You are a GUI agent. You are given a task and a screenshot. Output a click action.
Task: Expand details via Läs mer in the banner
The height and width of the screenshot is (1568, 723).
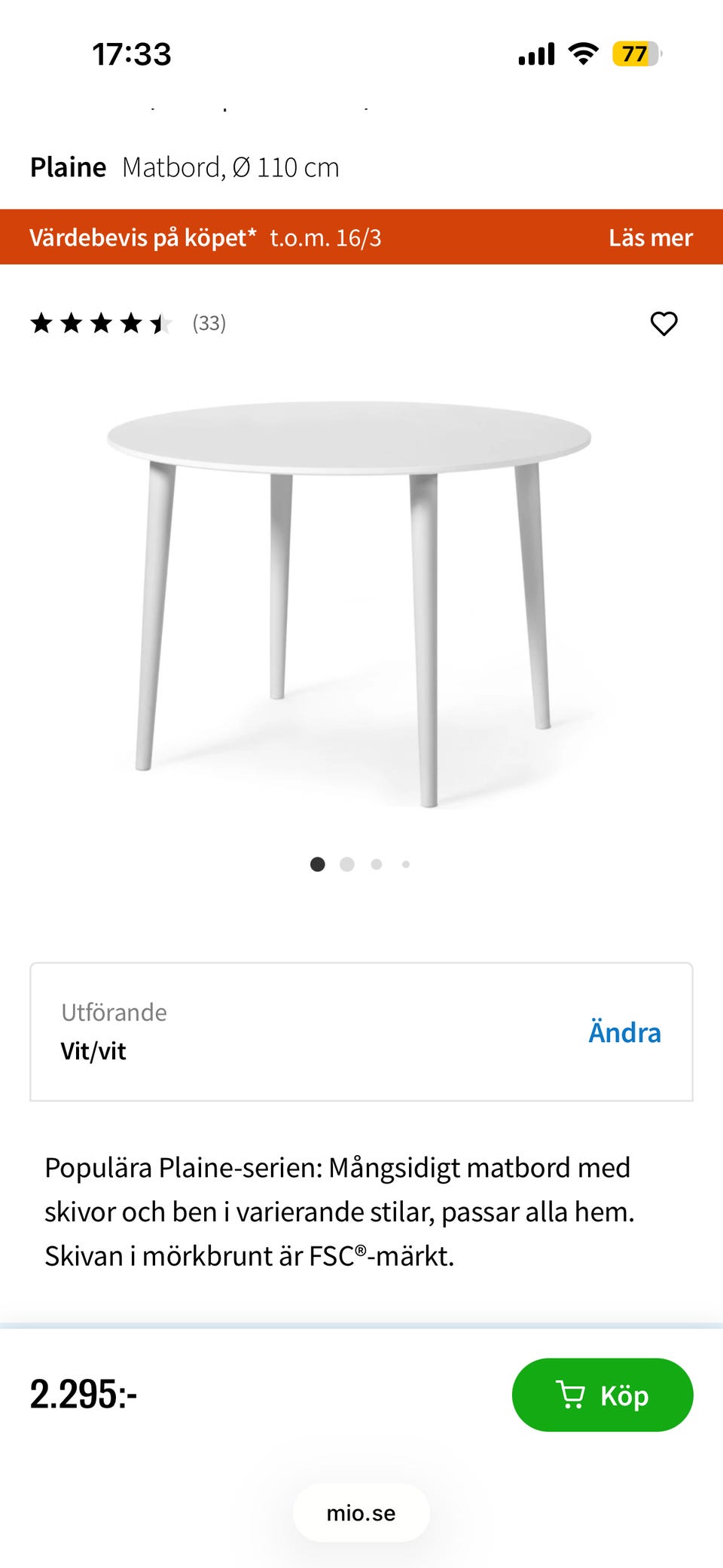point(650,237)
